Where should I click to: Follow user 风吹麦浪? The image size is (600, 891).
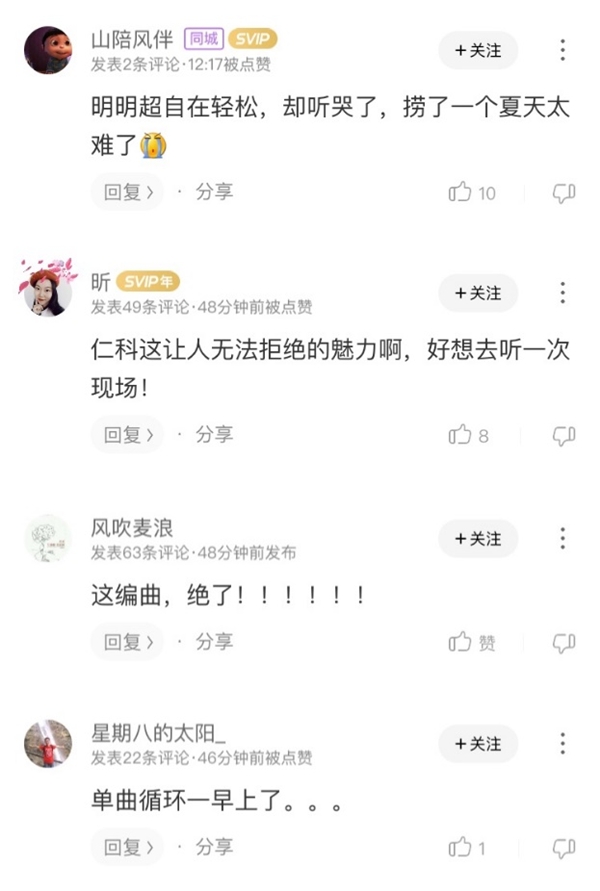coord(477,539)
